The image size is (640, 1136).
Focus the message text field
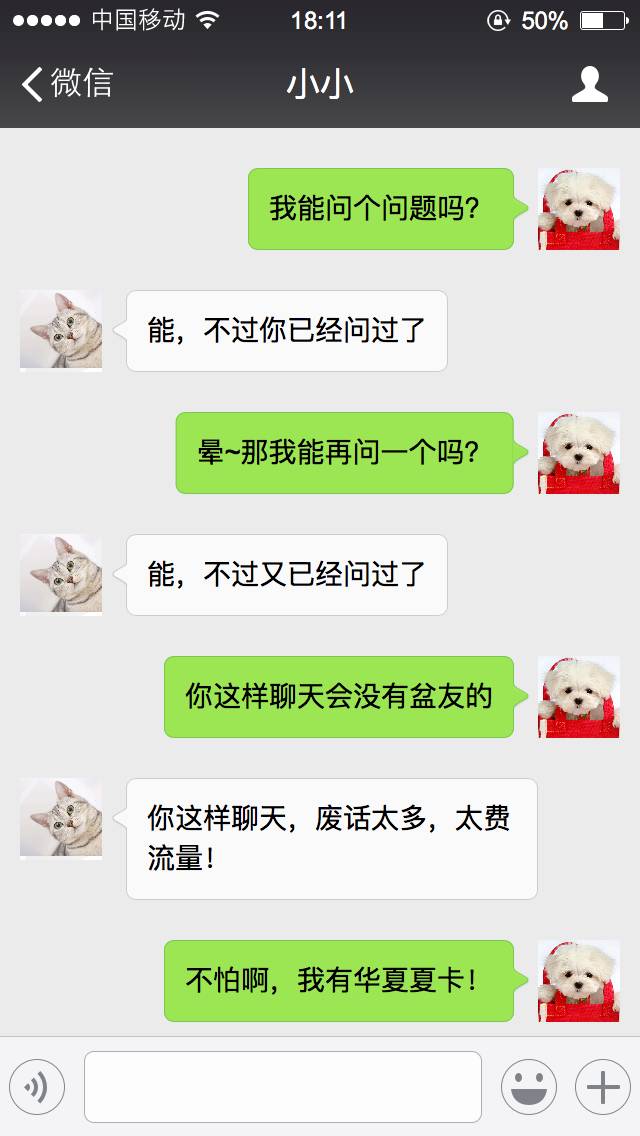coord(283,1086)
